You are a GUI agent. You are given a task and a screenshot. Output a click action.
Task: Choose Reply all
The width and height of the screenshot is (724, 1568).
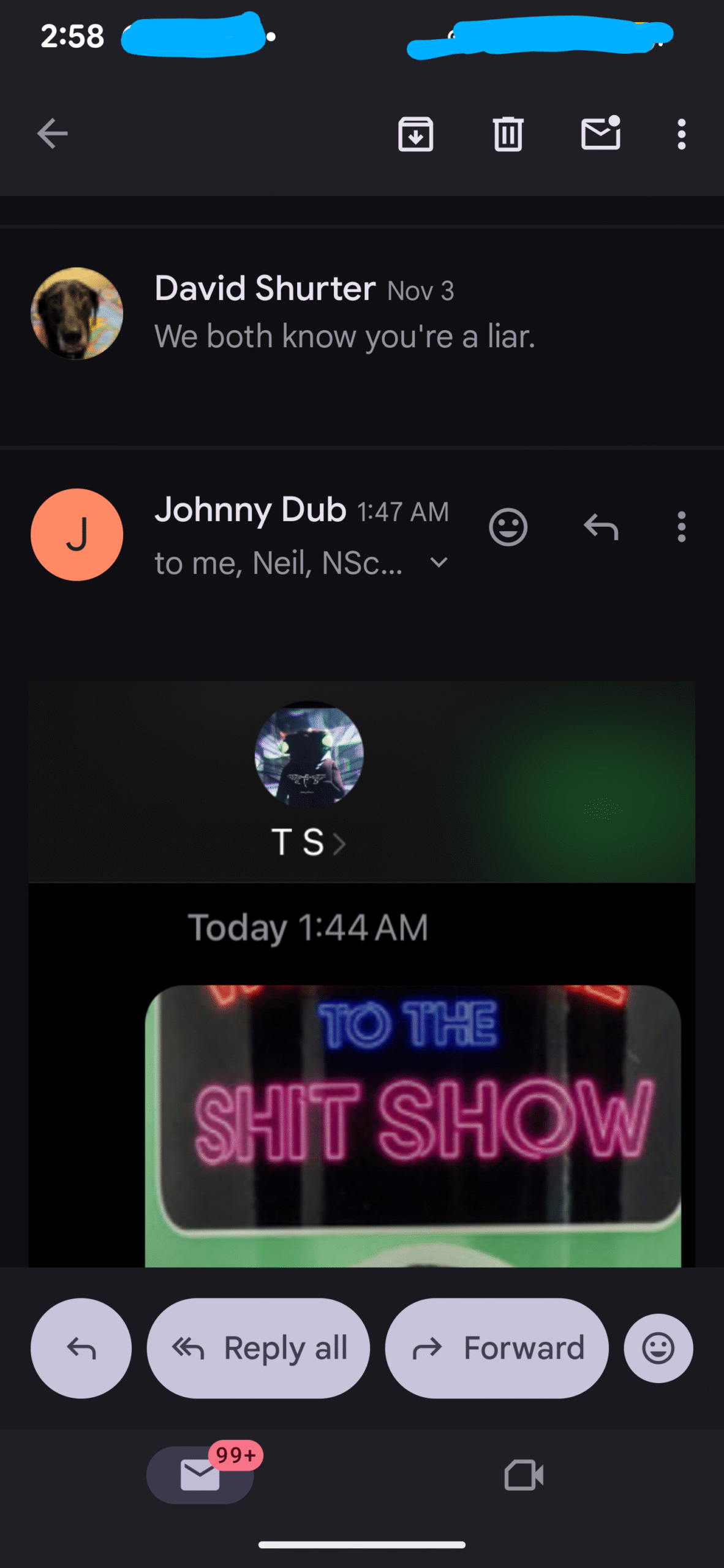(x=258, y=1348)
